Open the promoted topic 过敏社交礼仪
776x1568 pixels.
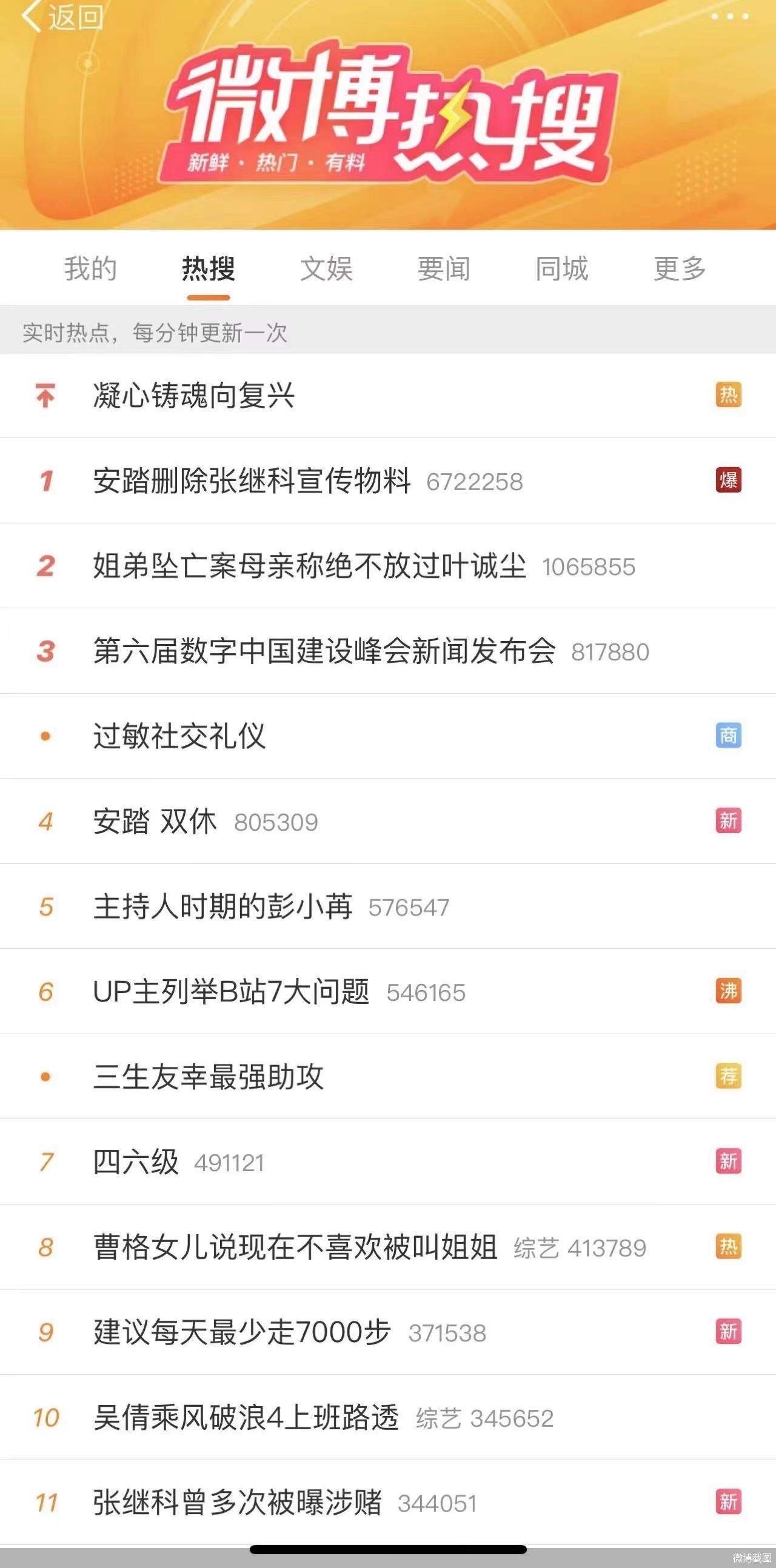pyautogui.click(x=179, y=737)
